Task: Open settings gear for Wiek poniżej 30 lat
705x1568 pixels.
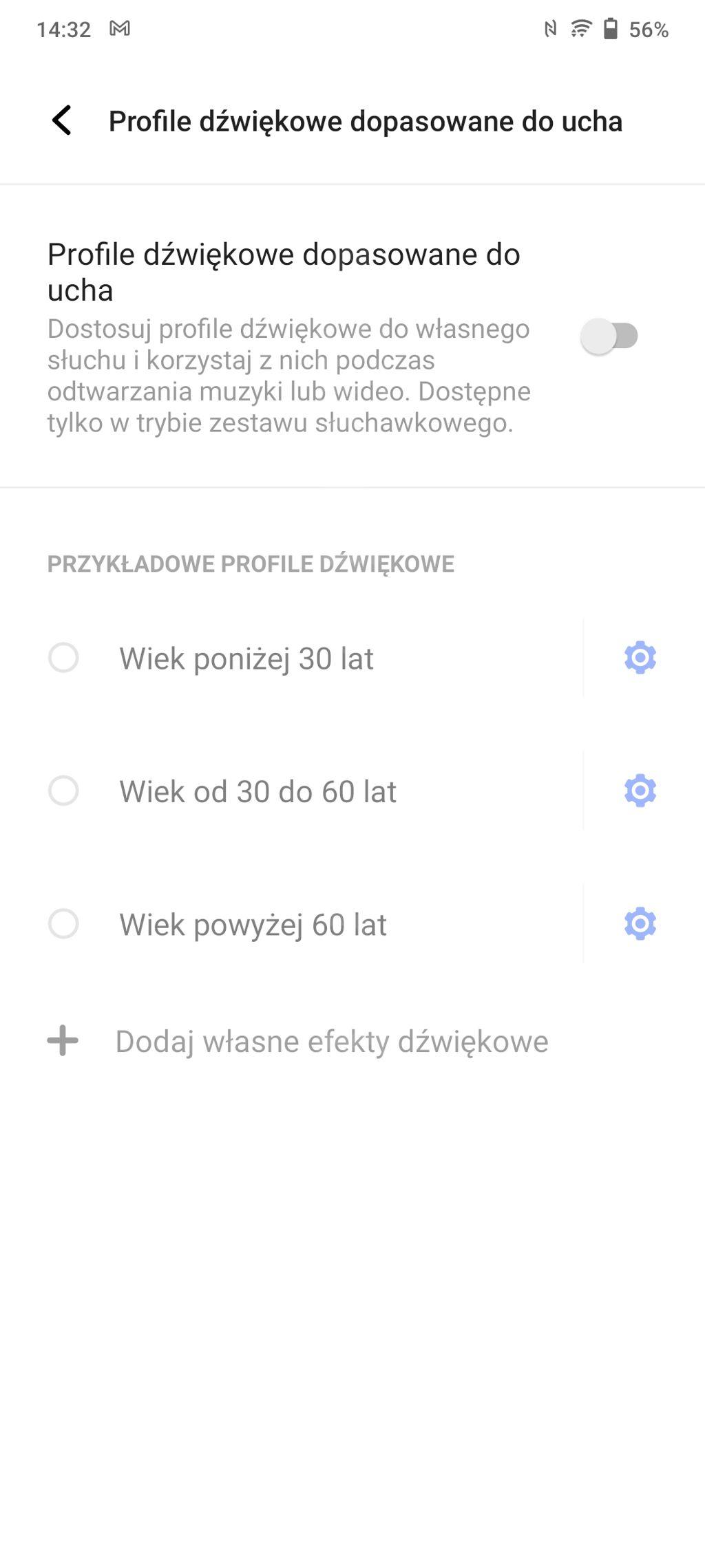Action: [640, 658]
